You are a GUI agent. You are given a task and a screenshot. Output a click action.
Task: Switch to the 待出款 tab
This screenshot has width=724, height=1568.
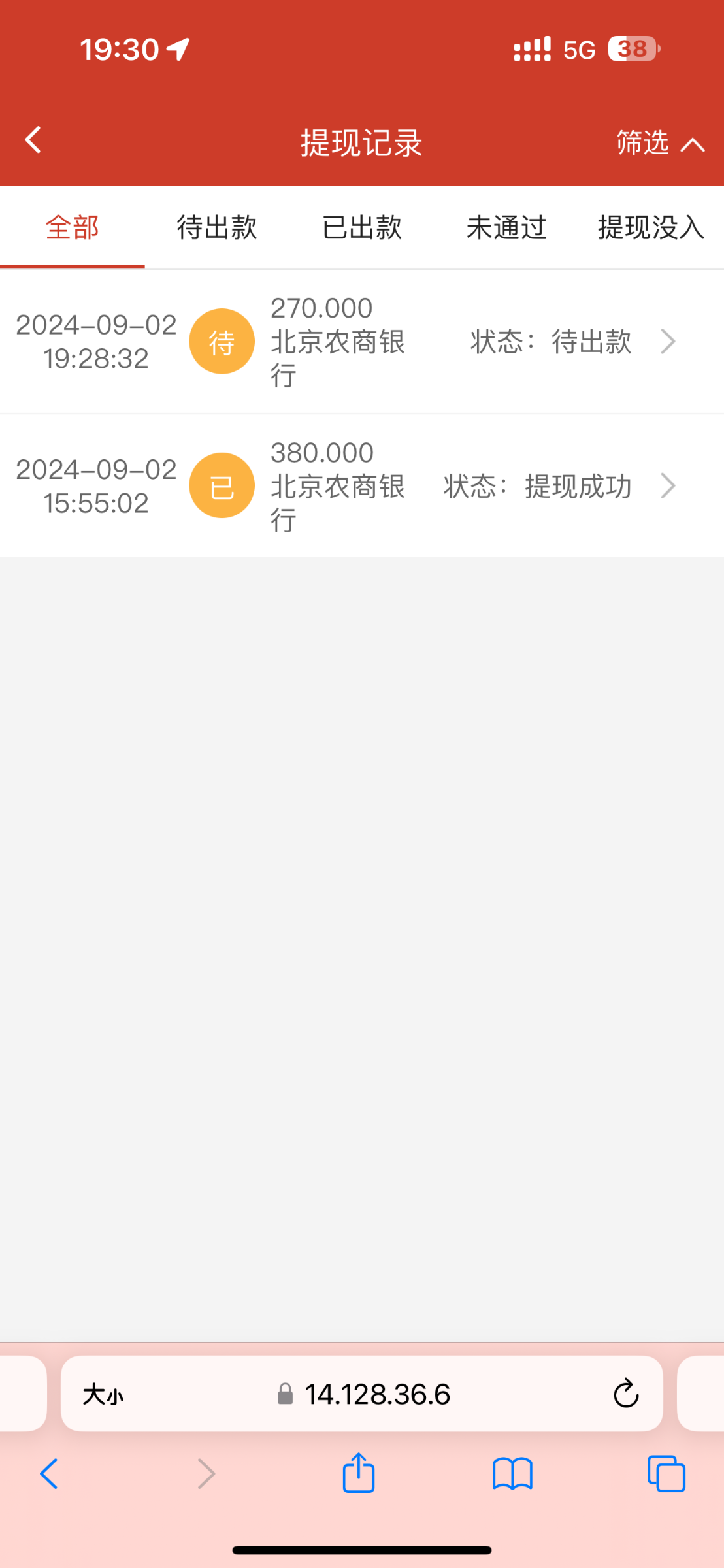pyautogui.click(x=217, y=227)
